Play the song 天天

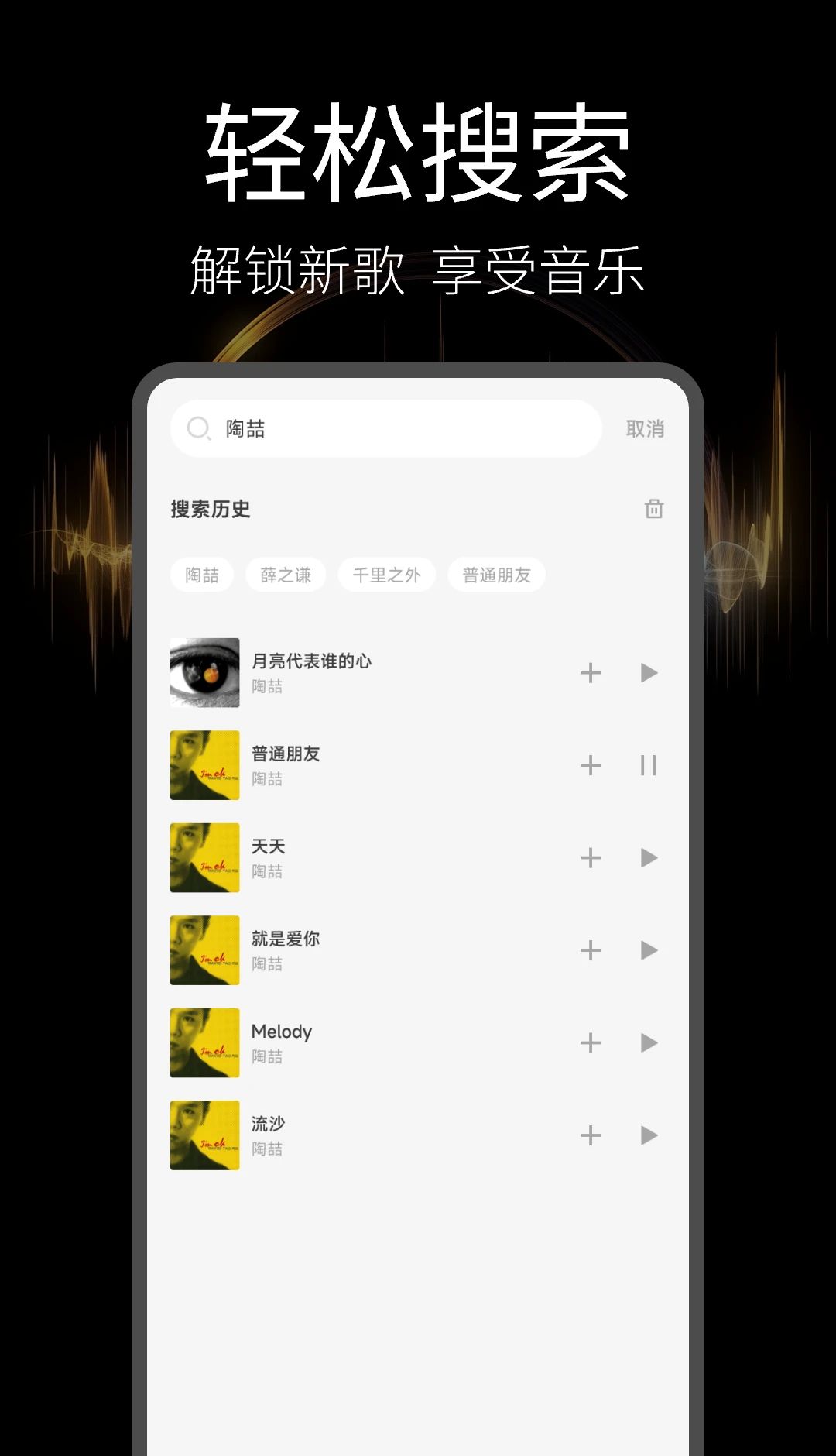point(648,857)
